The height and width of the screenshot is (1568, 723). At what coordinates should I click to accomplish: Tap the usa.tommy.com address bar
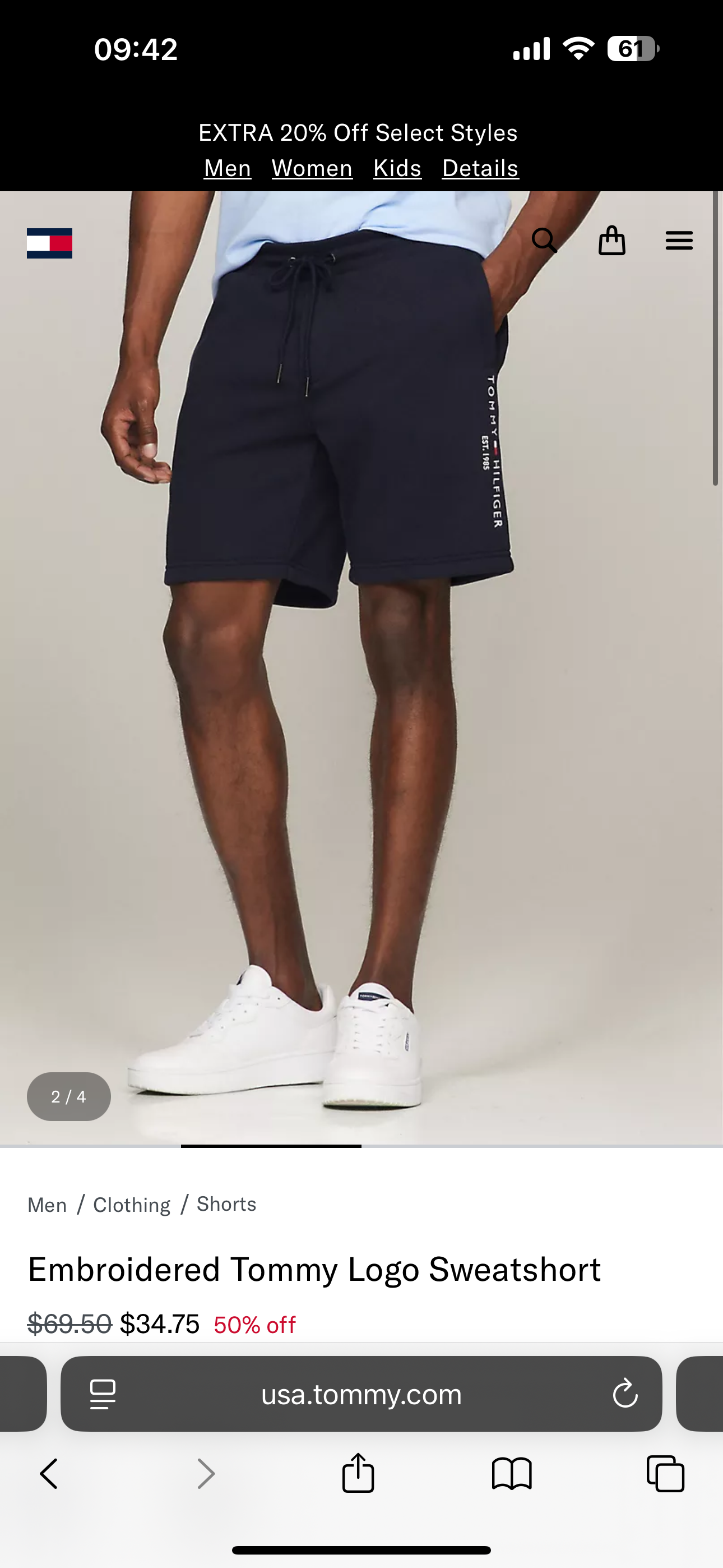(x=361, y=1393)
